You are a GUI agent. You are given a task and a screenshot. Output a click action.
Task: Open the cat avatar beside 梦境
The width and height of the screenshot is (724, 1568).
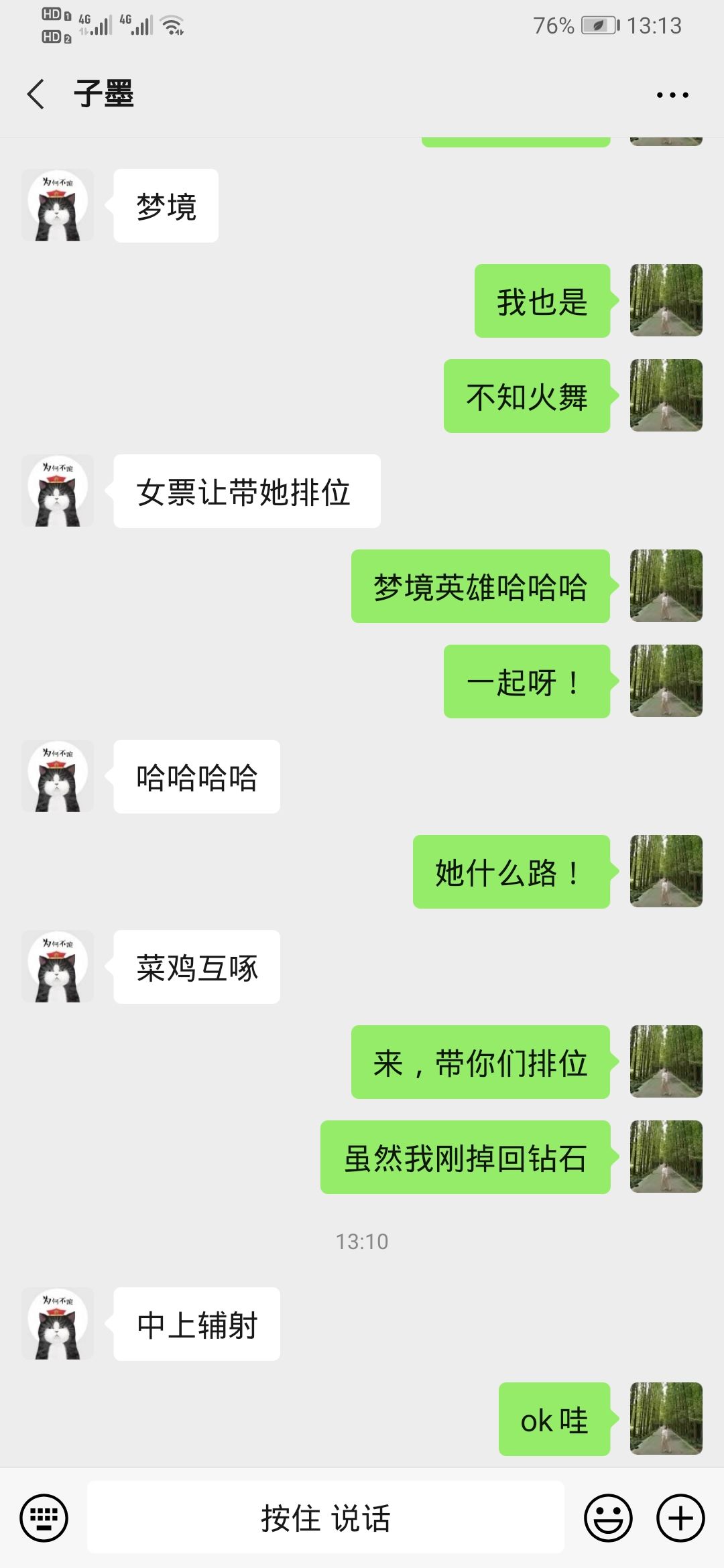pyautogui.click(x=58, y=205)
